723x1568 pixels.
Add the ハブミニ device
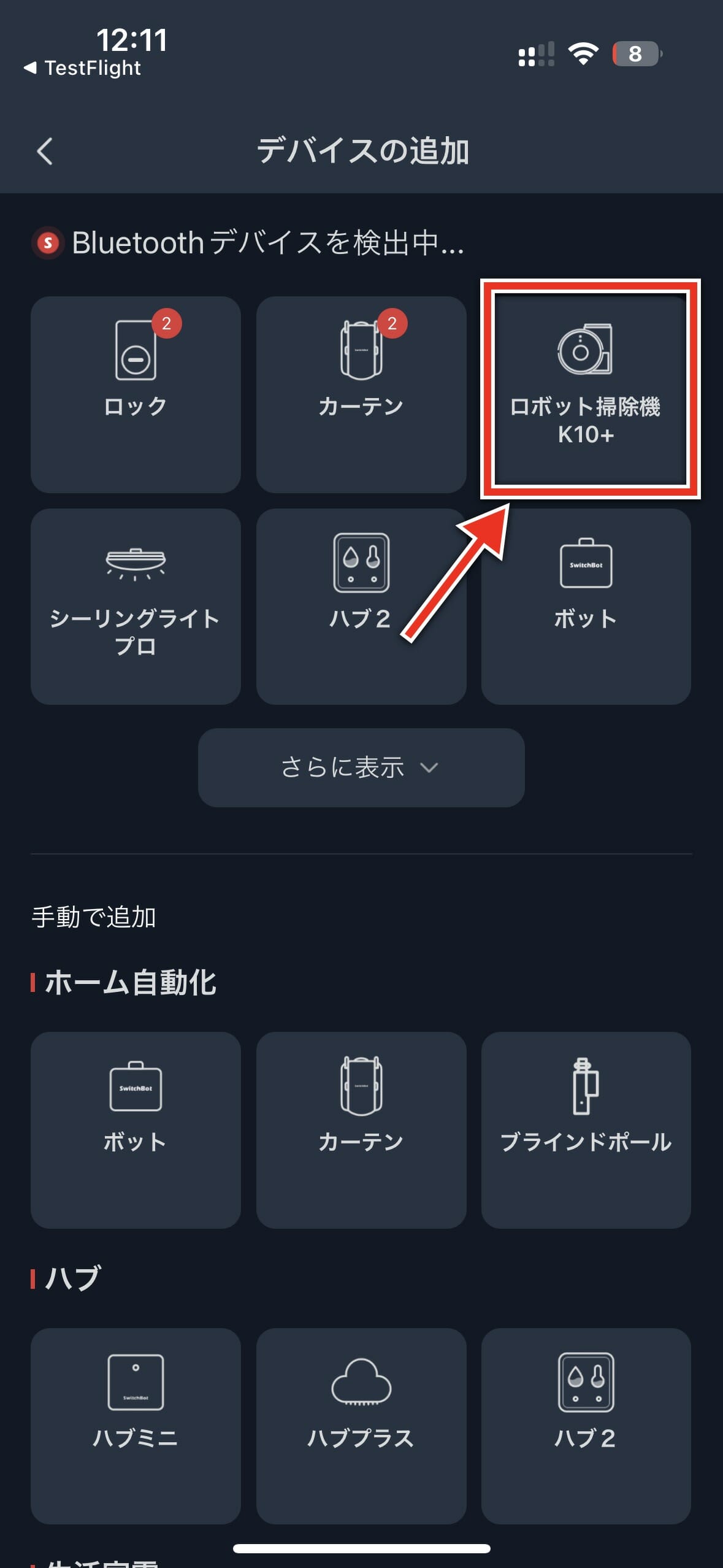point(136,1426)
